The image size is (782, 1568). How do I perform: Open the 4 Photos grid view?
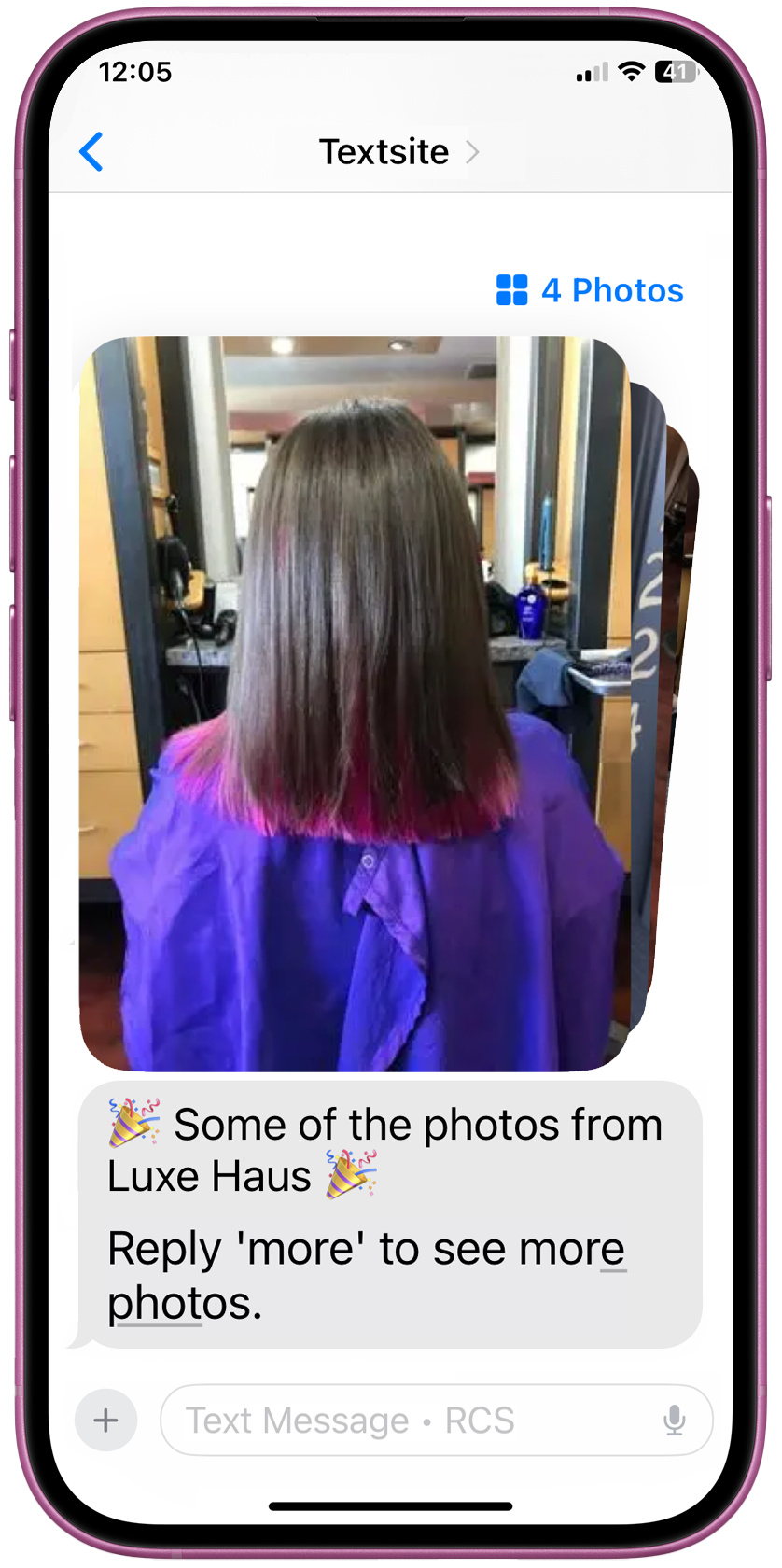pyautogui.click(x=590, y=290)
